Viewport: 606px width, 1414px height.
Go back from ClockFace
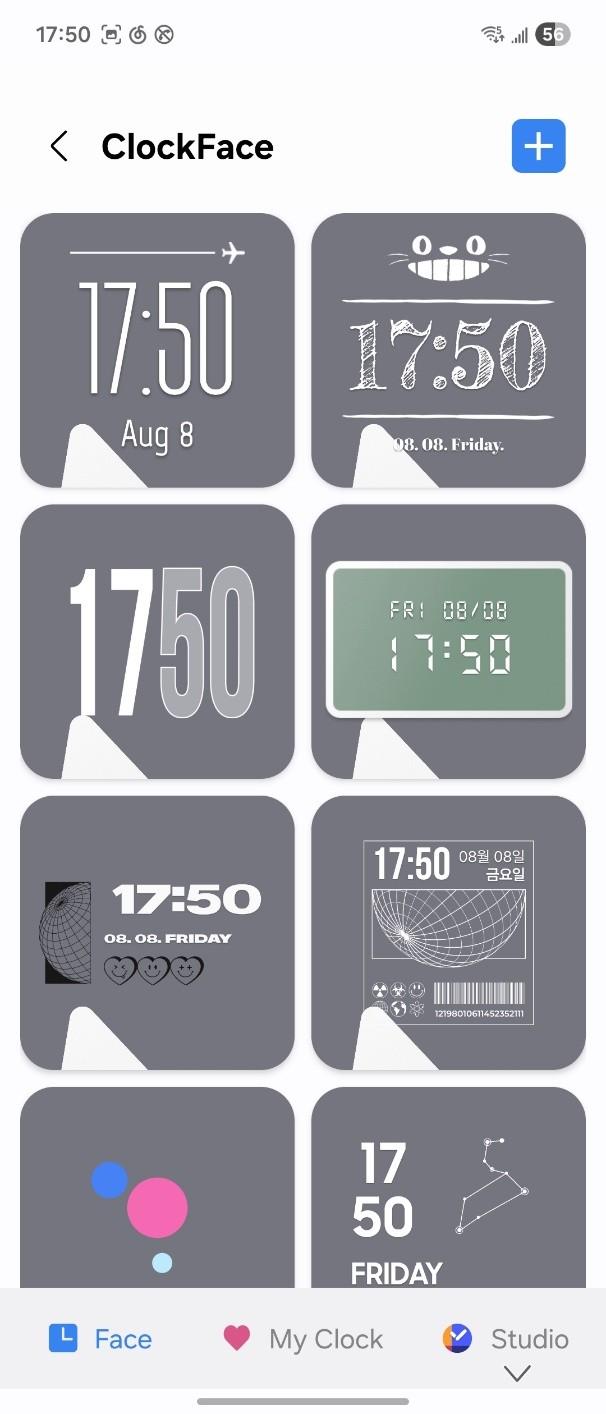pos(59,147)
